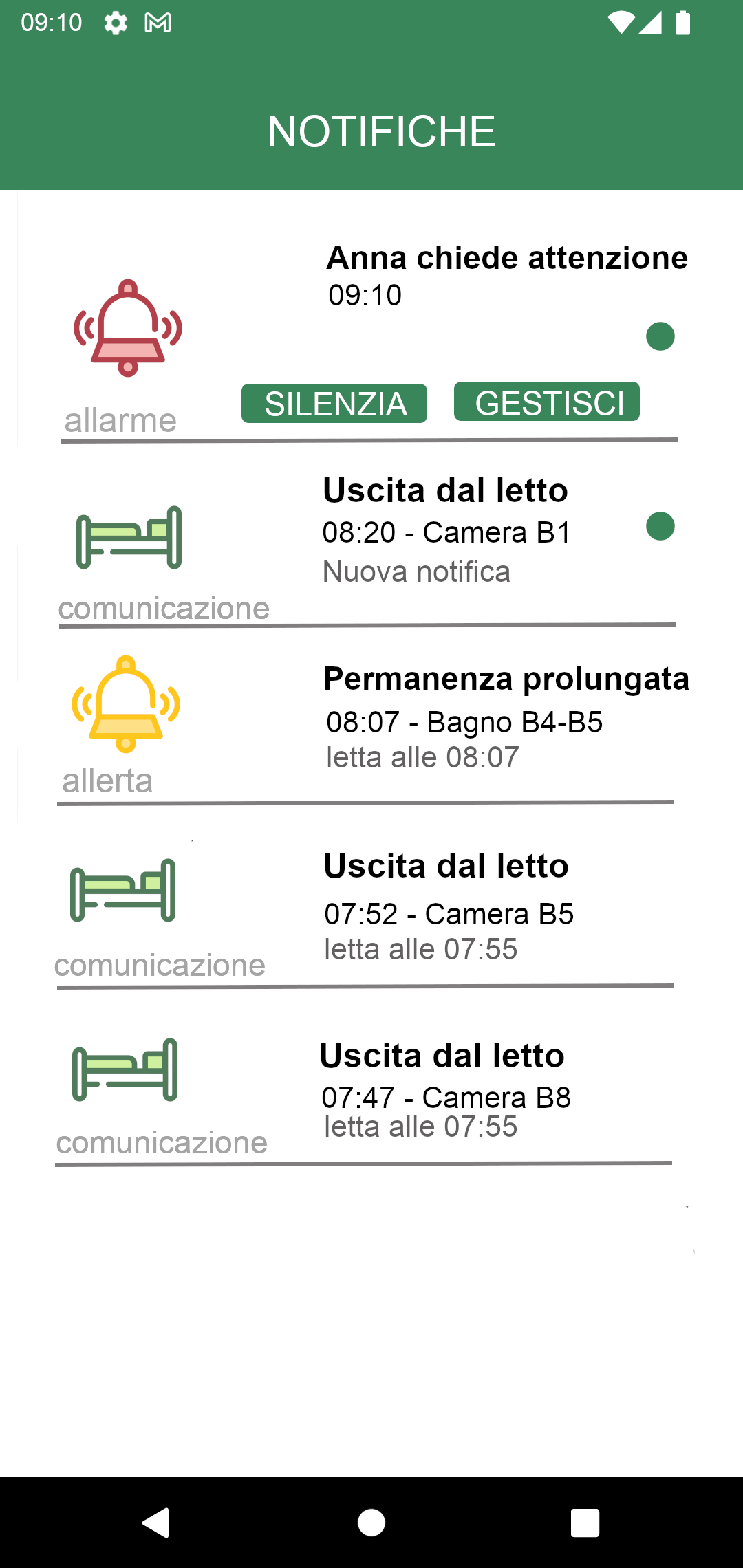This screenshot has height=1568, width=743.
Task: Select the comunicazione category label
Action: pyautogui.click(x=164, y=607)
